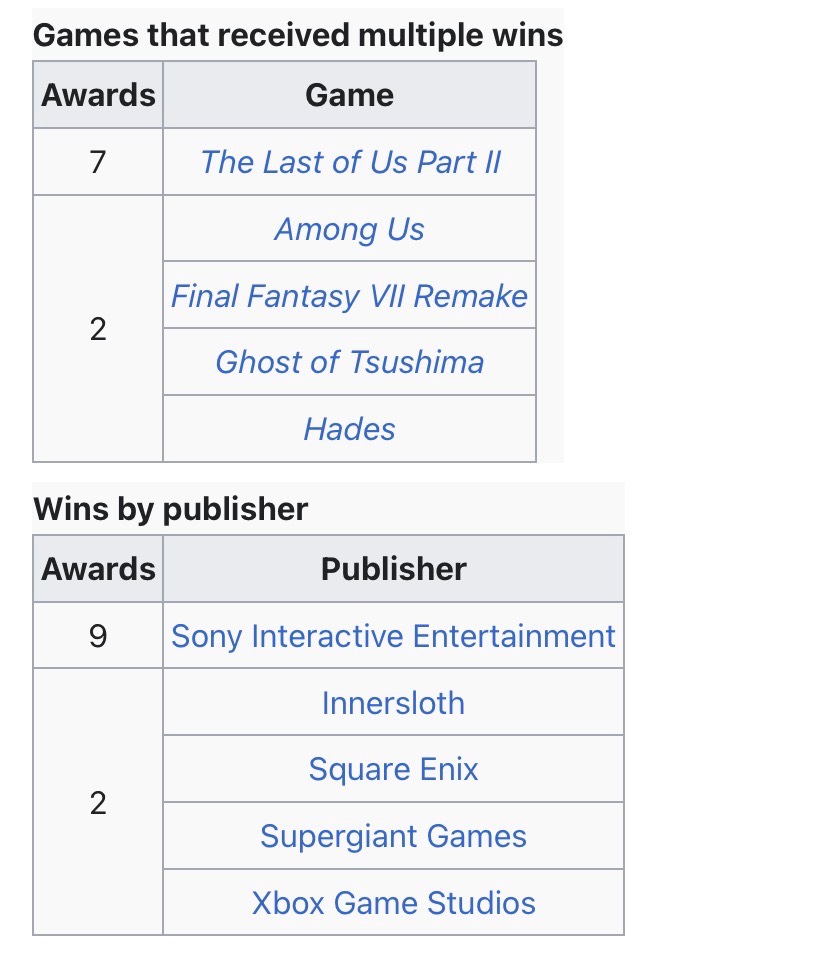This screenshot has height=977, width=828.
Task: Open the Among Us article link
Action: [x=349, y=229]
